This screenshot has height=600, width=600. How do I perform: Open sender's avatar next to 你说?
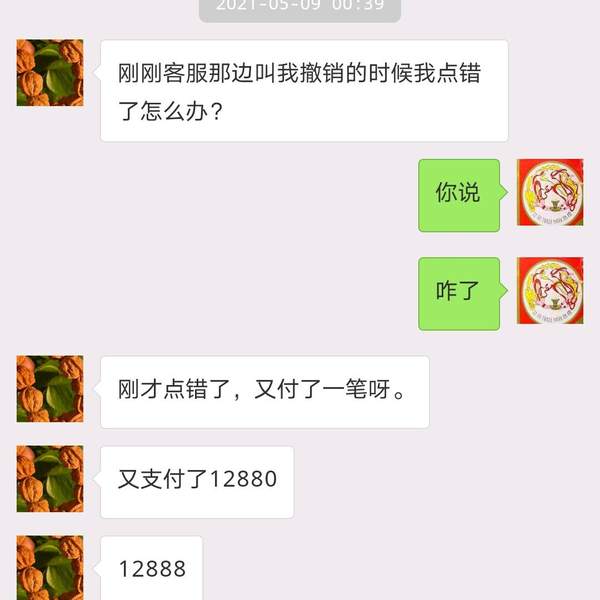click(550, 192)
